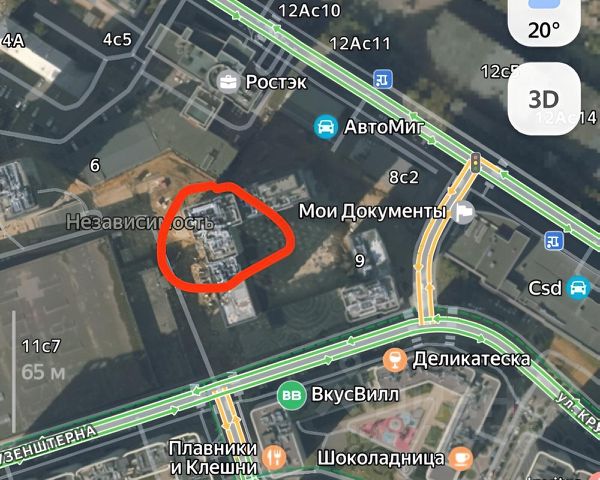Open the Csd car marker
The image size is (600, 480).
point(577,288)
